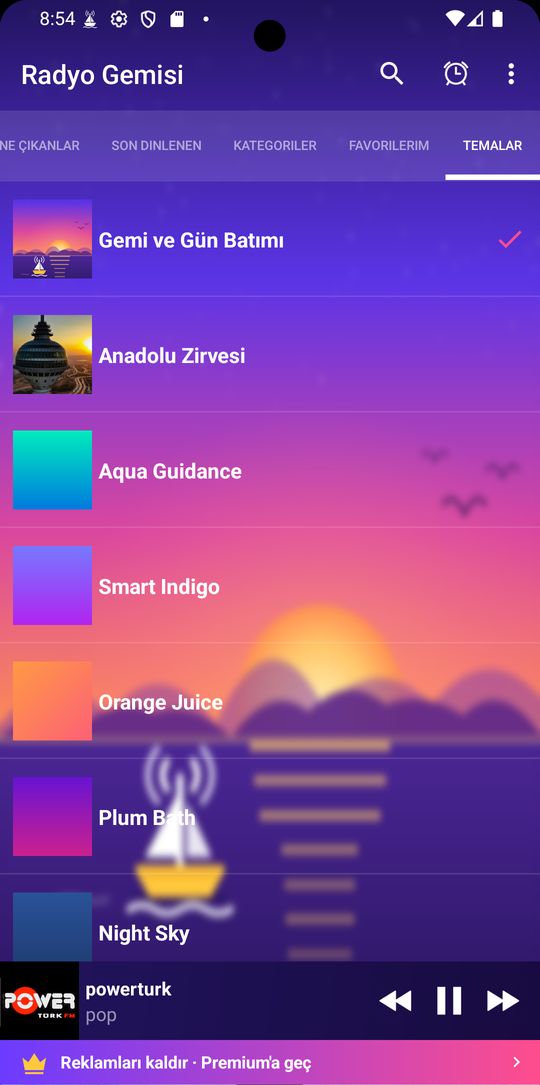Apply the Aqua Guidance theme
Image resolution: width=540 pixels, height=1085 pixels.
tap(270, 471)
